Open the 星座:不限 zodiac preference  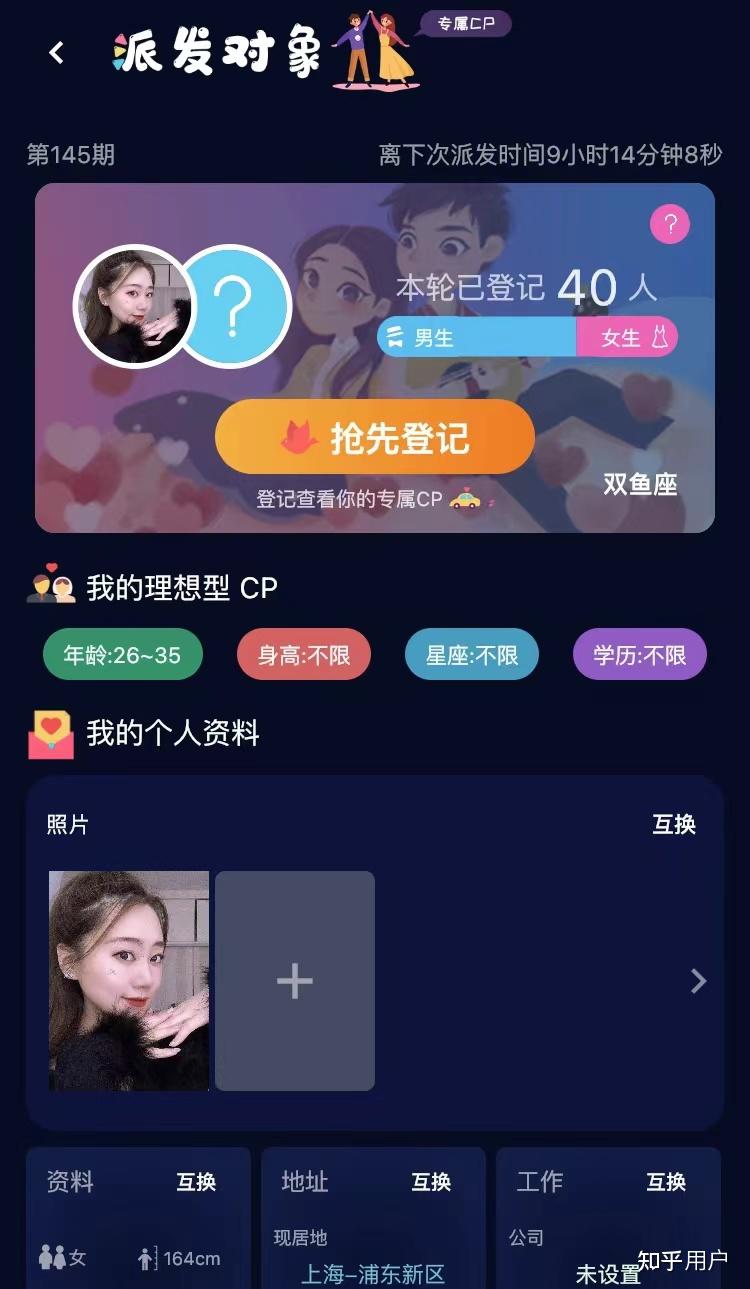coord(472,655)
